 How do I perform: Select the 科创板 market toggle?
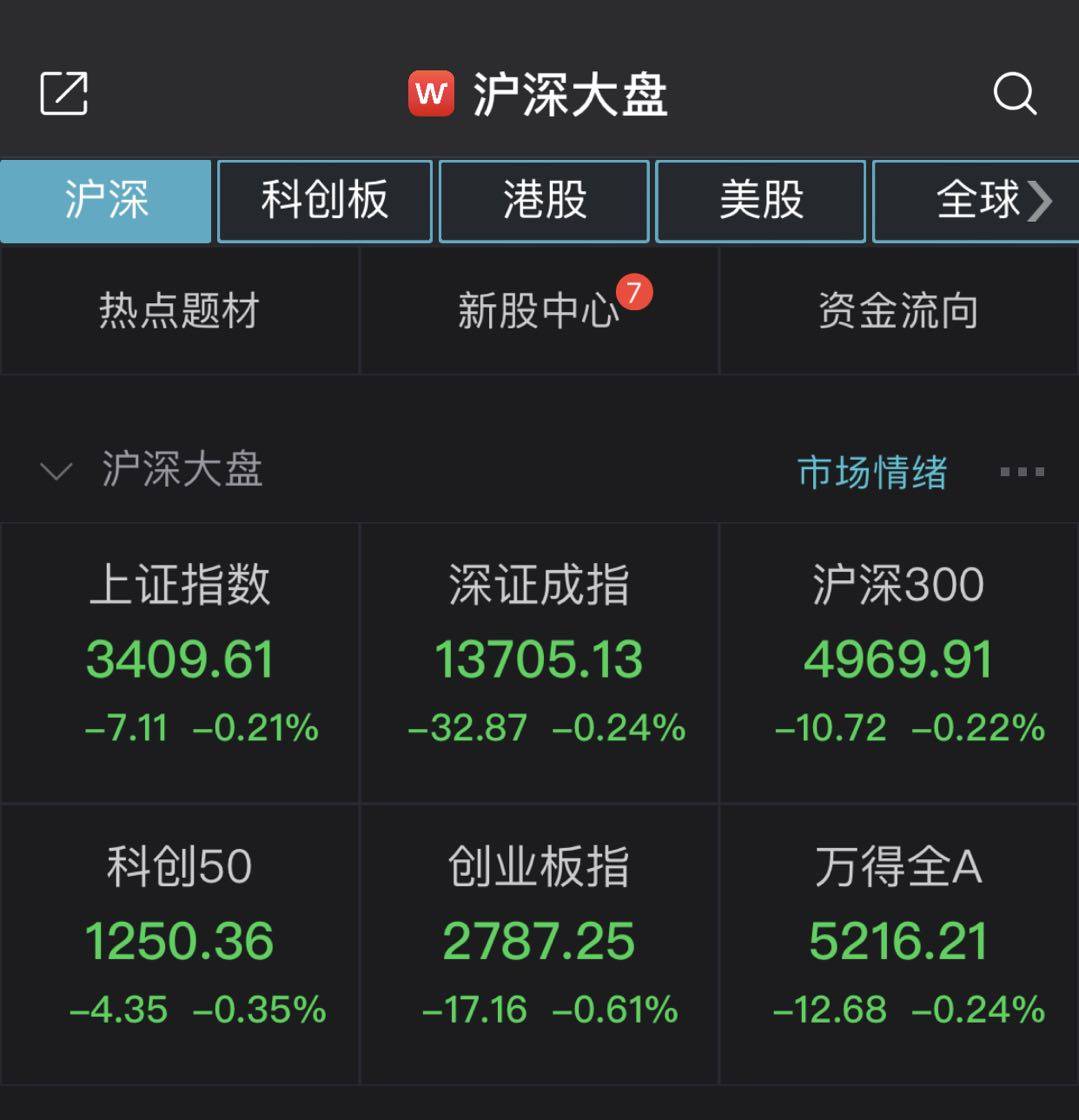coord(325,200)
